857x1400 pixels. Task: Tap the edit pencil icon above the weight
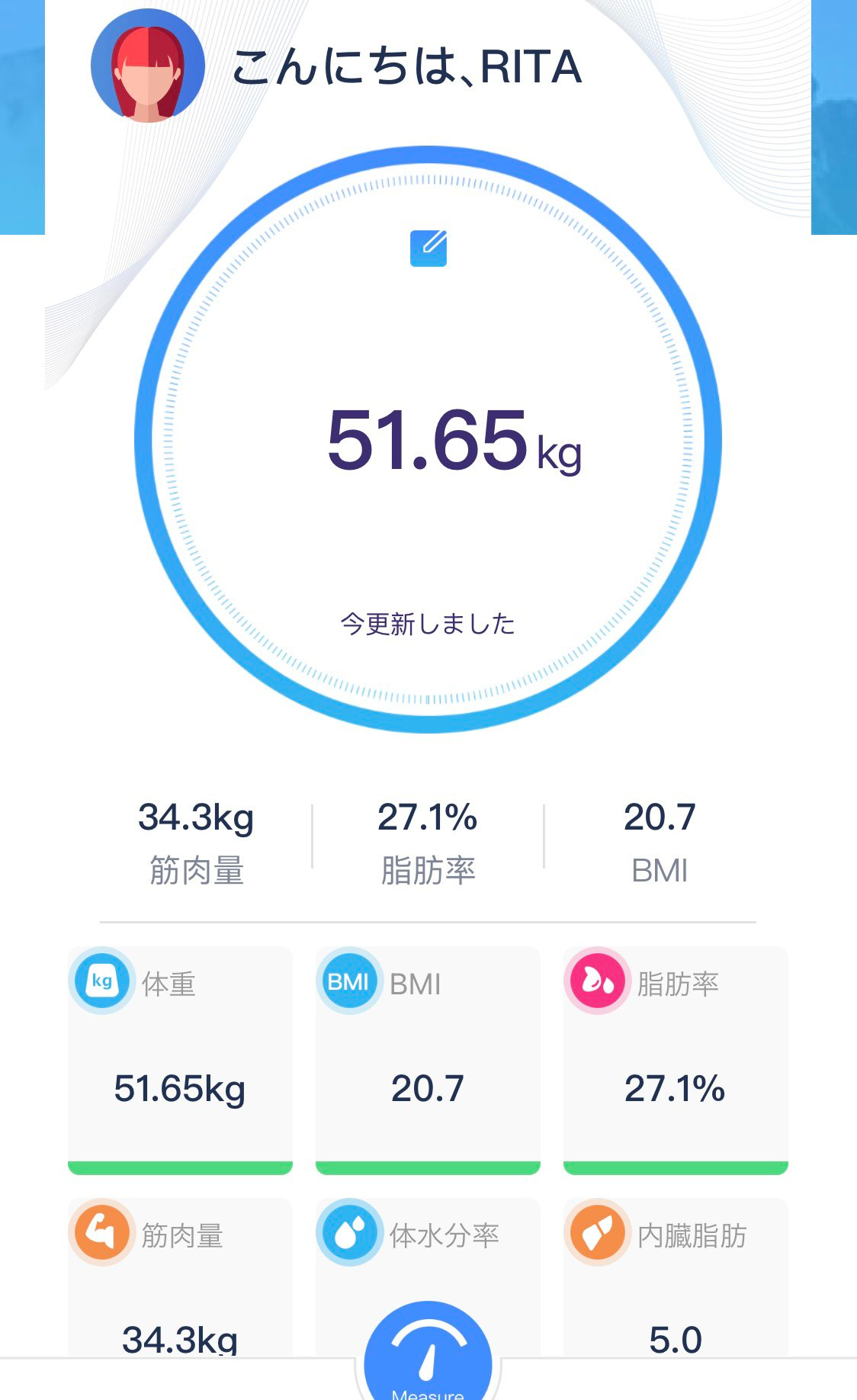click(428, 248)
